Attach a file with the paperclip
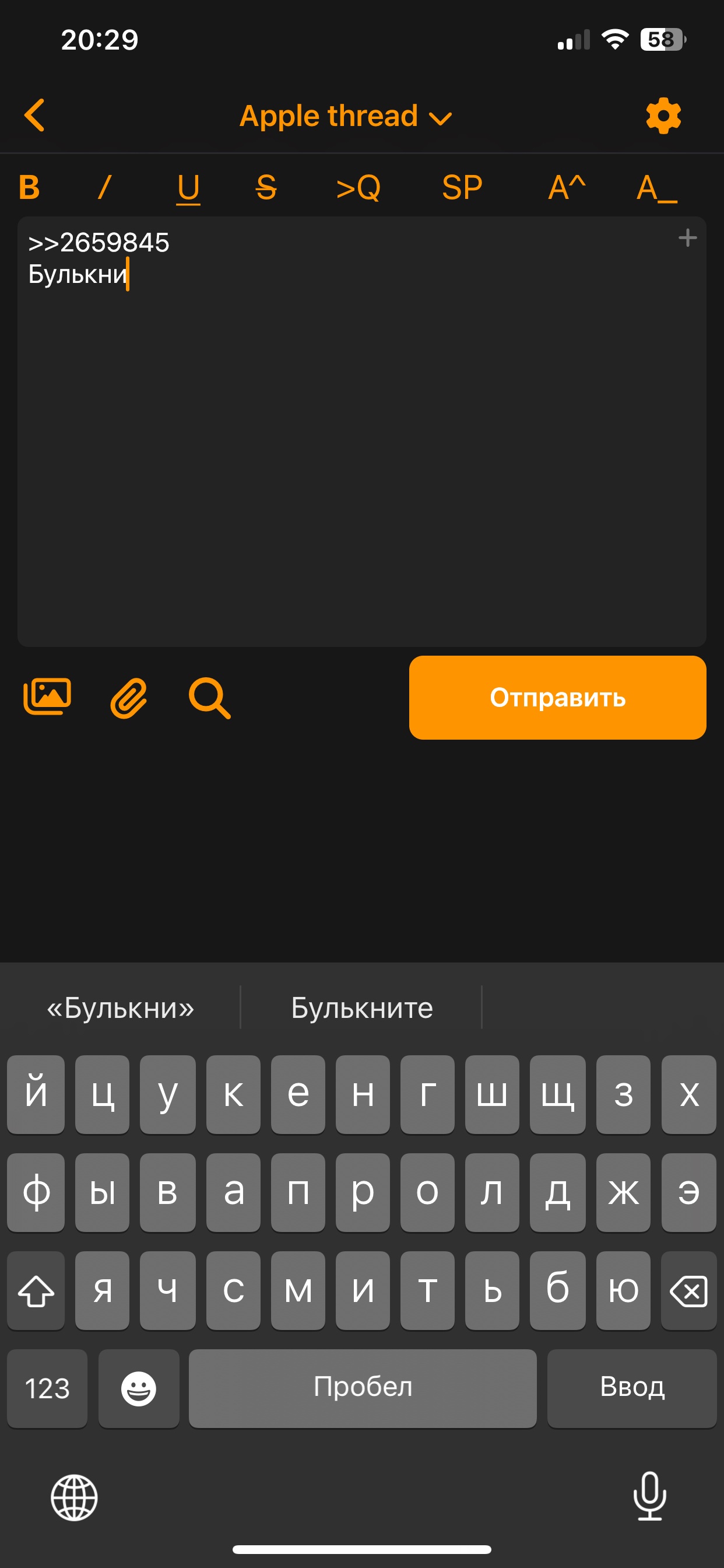This screenshot has width=724, height=1568. [128, 698]
